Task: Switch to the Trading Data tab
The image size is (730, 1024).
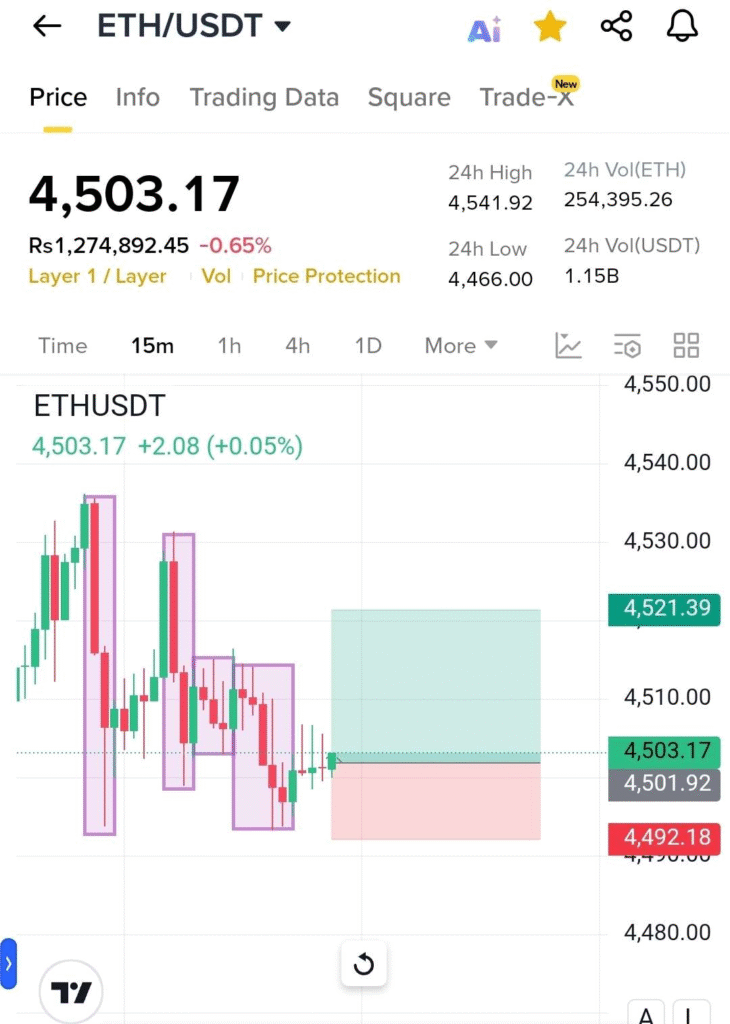Action: point(264,97)
